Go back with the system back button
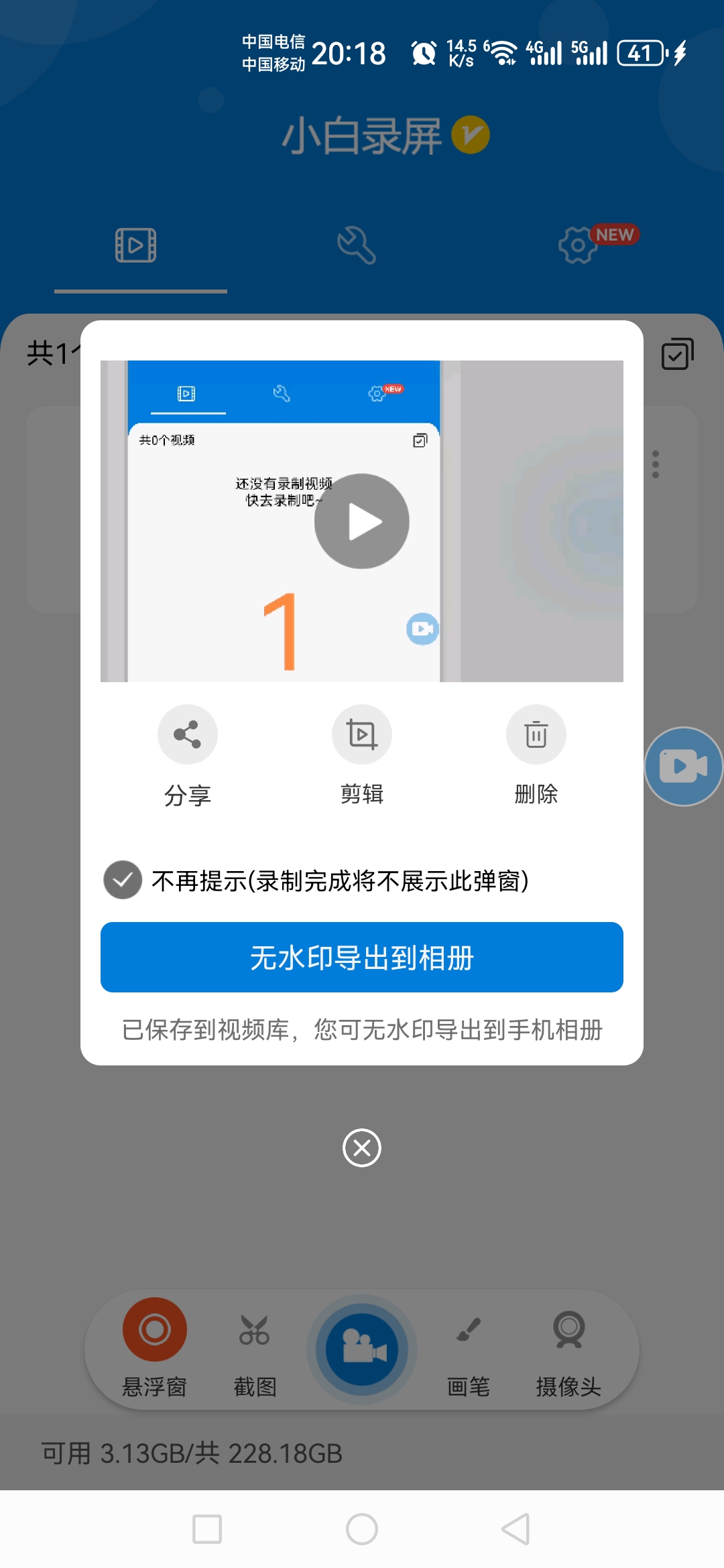Image resolution: width=724 pixels, height=1568 pixels. click(516, 1529)
